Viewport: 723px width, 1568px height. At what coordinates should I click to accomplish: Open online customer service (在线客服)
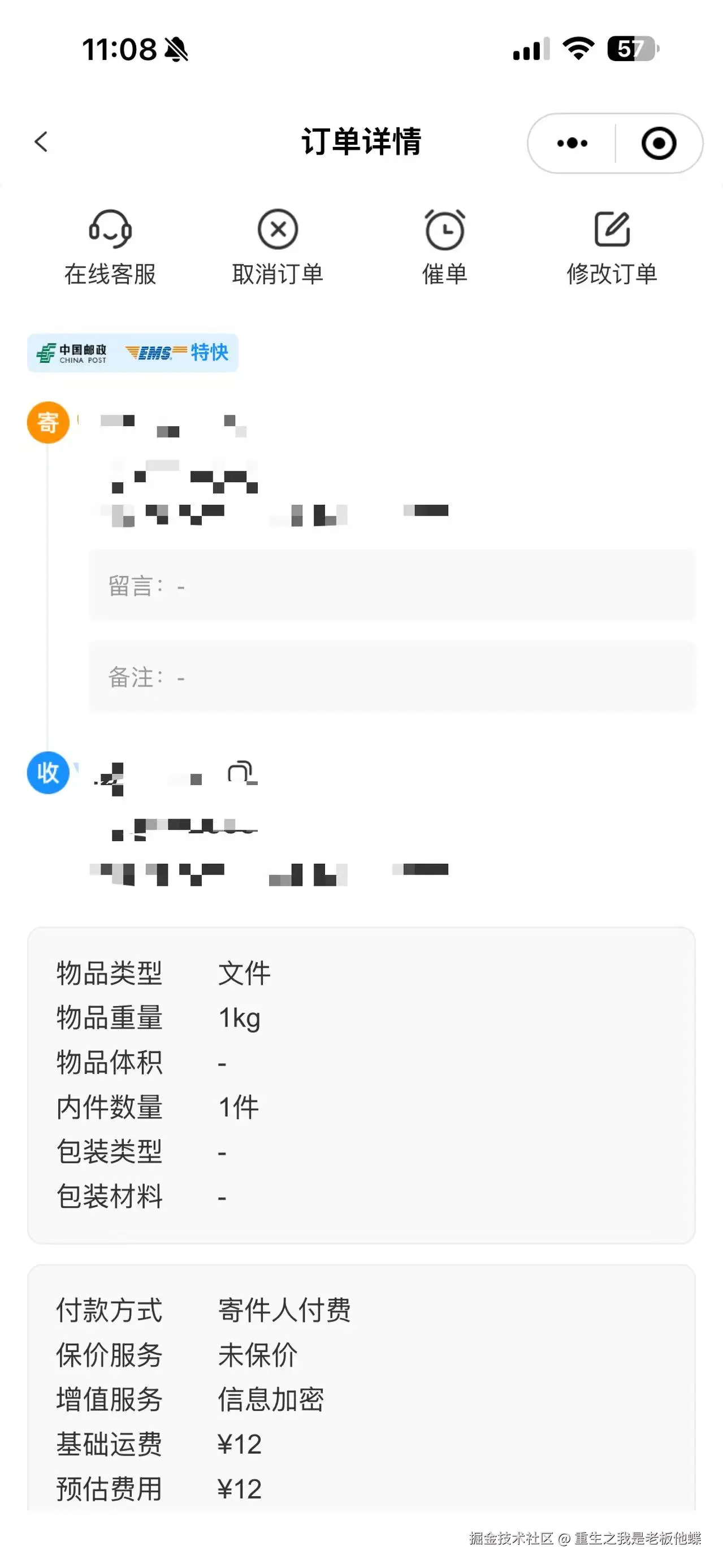pos(111,244)
